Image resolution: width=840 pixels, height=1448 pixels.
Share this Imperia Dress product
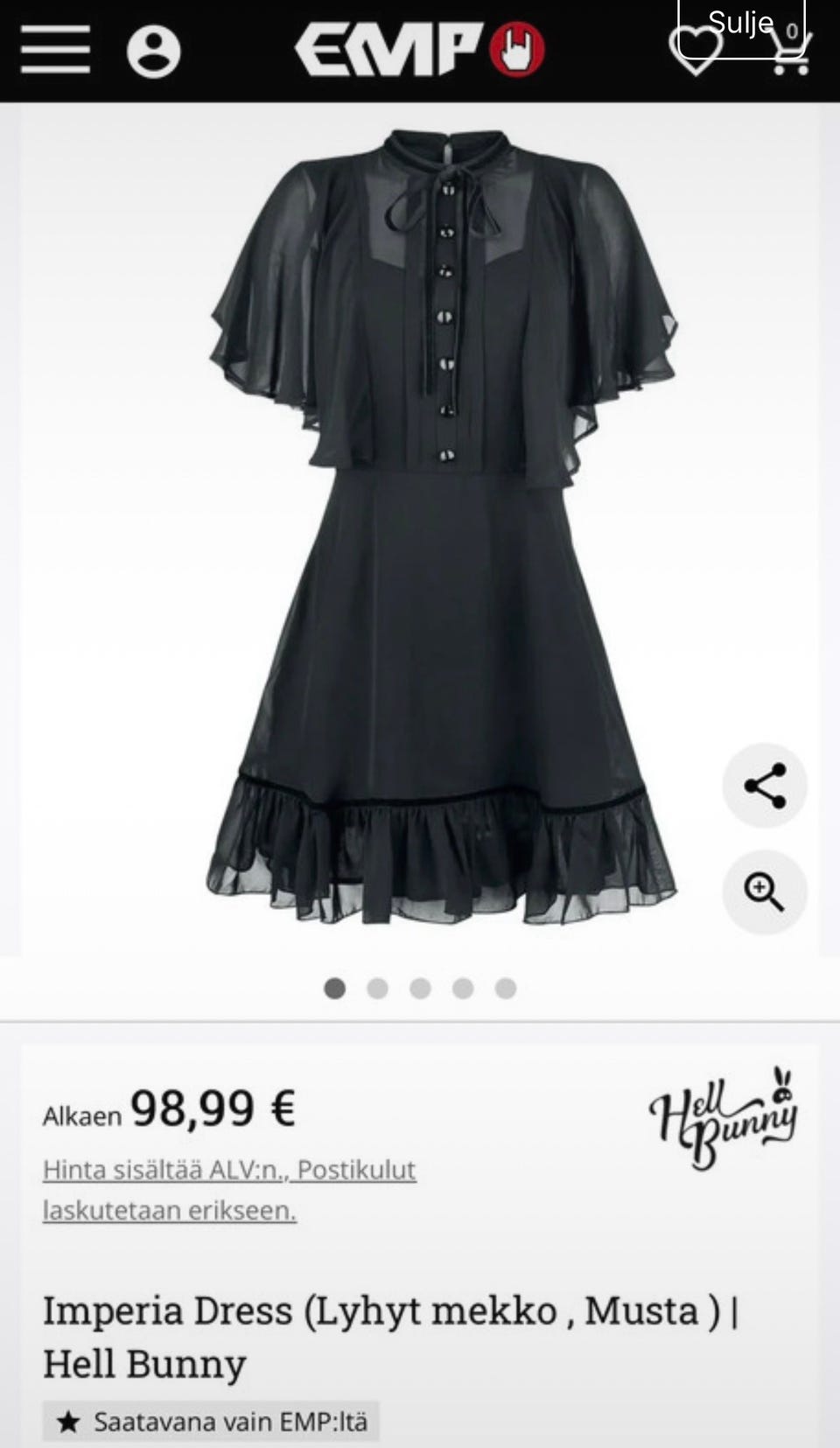point(764,785)
